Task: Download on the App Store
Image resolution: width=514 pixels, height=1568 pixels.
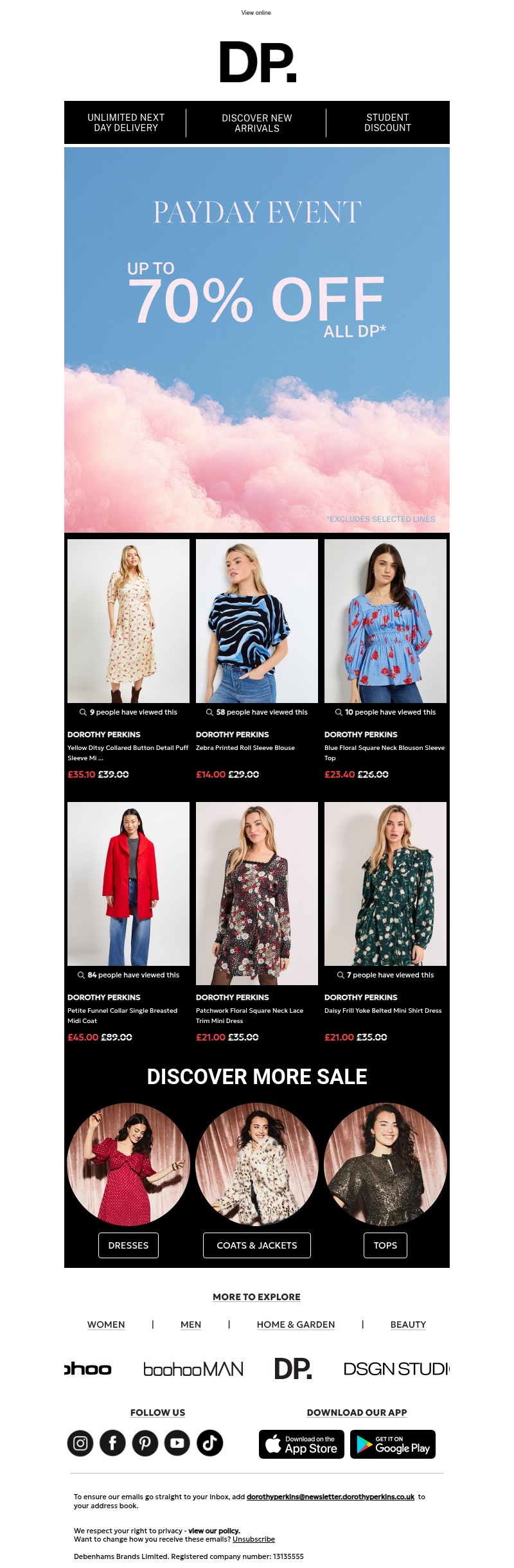Action: pos(301,1444)
